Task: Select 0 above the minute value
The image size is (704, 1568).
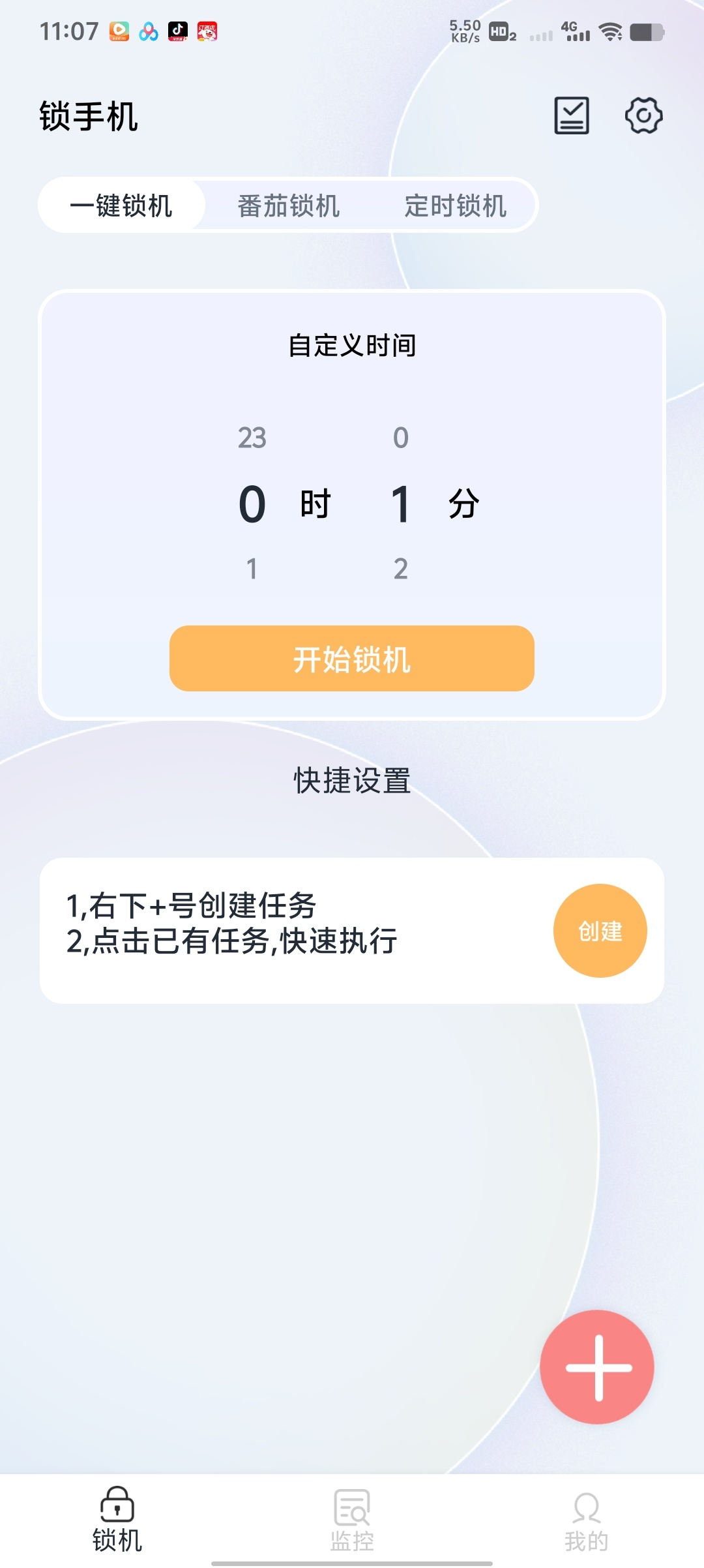Action: coord(400,438)
